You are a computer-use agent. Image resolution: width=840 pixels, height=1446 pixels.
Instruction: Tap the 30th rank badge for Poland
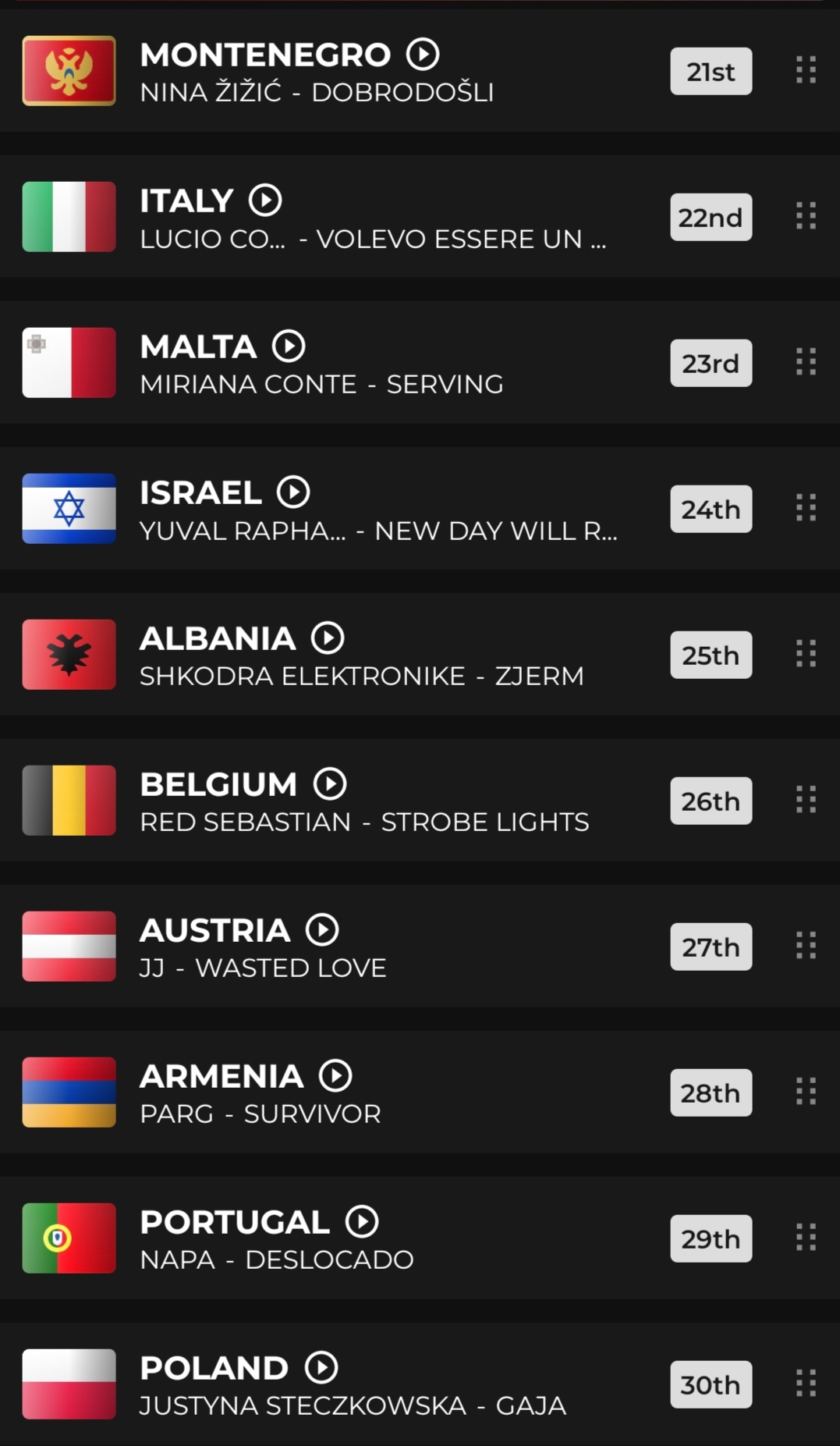[x=711, y=1385]
